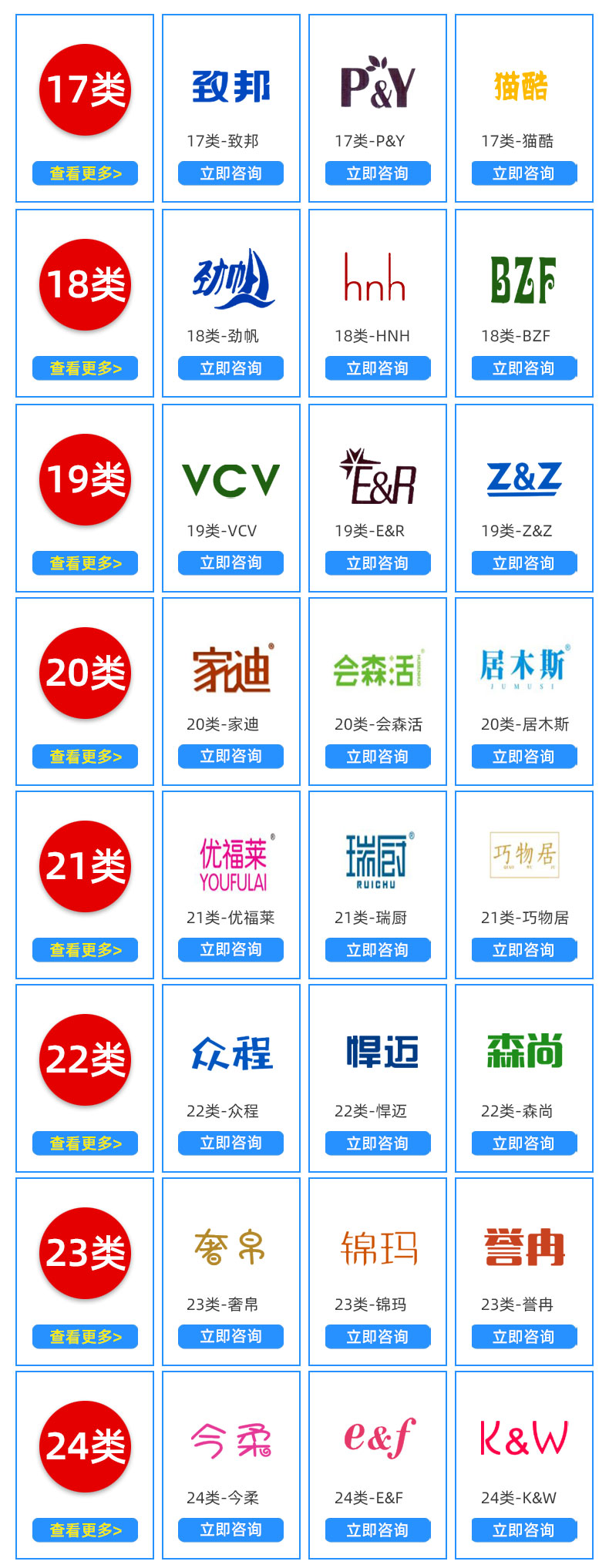Viewport: 609px width, 1568px height.
Task: Consult about 19类-Z&Z trademark
Action: [x=523, y=563]
